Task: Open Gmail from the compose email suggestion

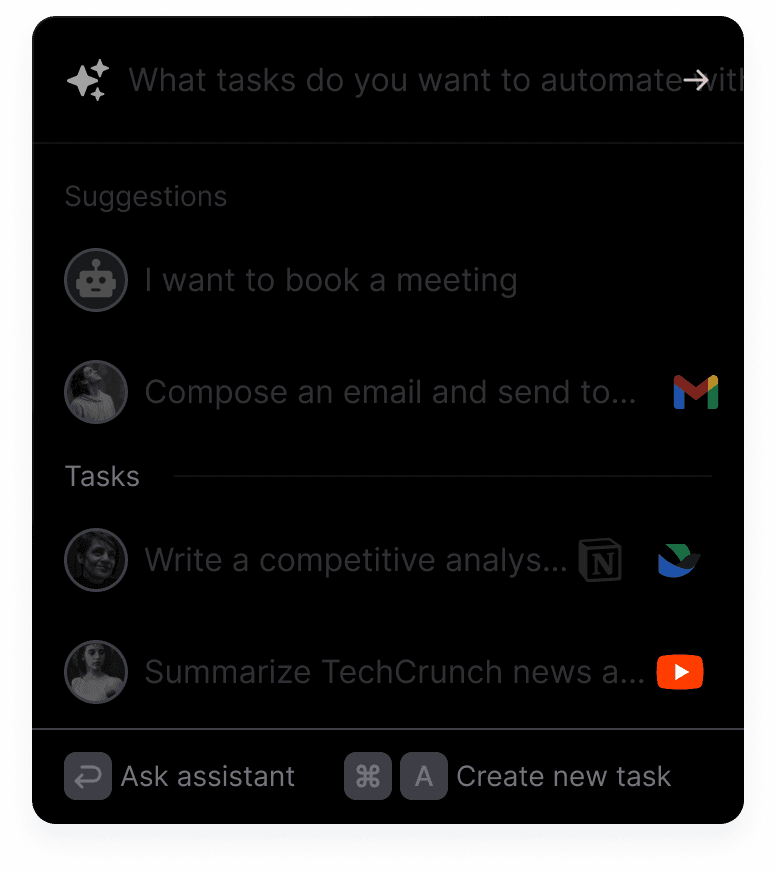Action: point(695,392)
